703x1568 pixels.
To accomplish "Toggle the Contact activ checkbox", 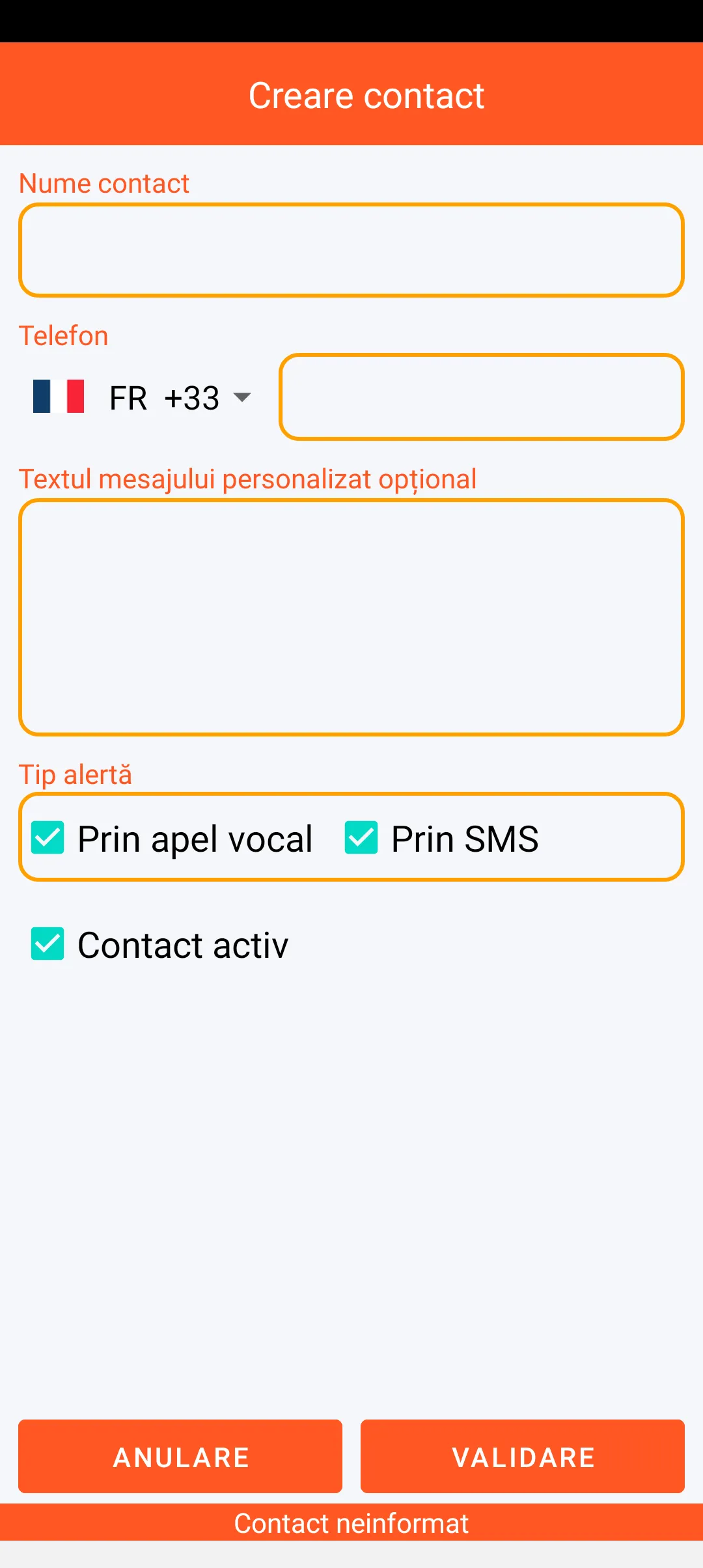I will click(48, 944).
